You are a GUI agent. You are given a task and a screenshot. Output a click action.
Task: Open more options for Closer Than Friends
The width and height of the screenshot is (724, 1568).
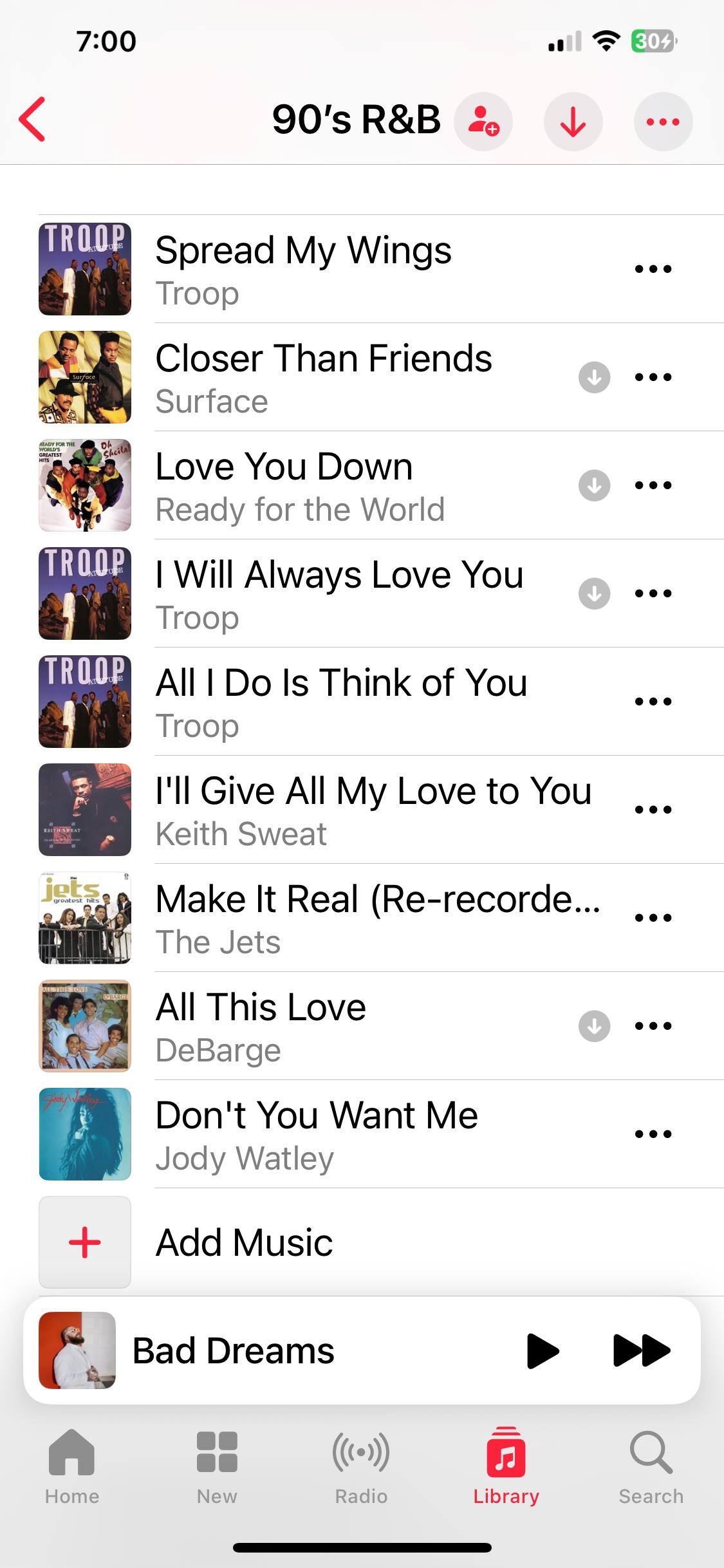click(x=653, y=377)
